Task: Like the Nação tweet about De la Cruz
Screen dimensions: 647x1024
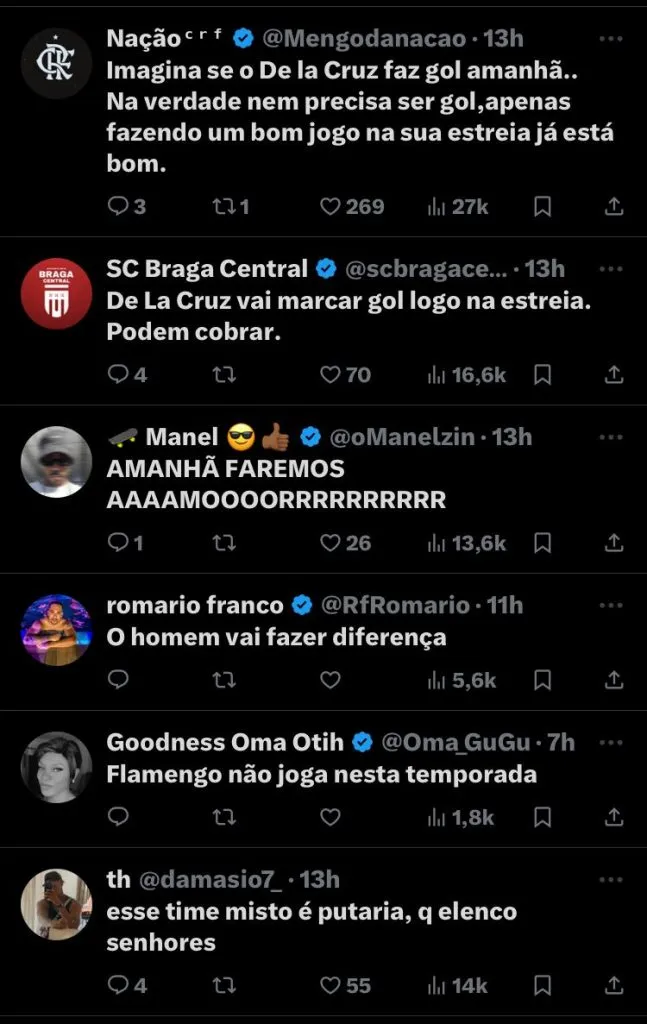Action: [331, 206]
